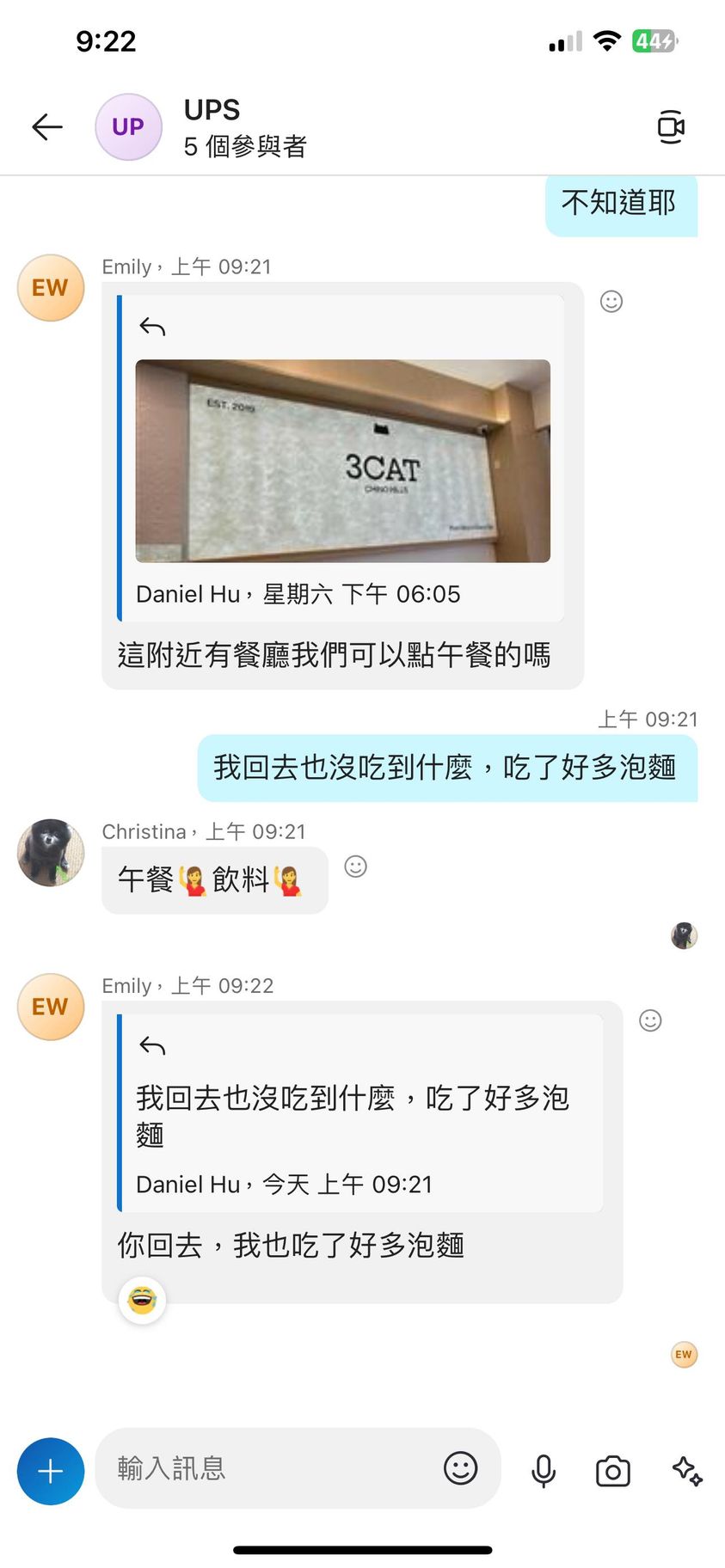The height and width of the screenshot is (1568, 725).
Task: Open the plus attachment menu
Action: 51,1471
